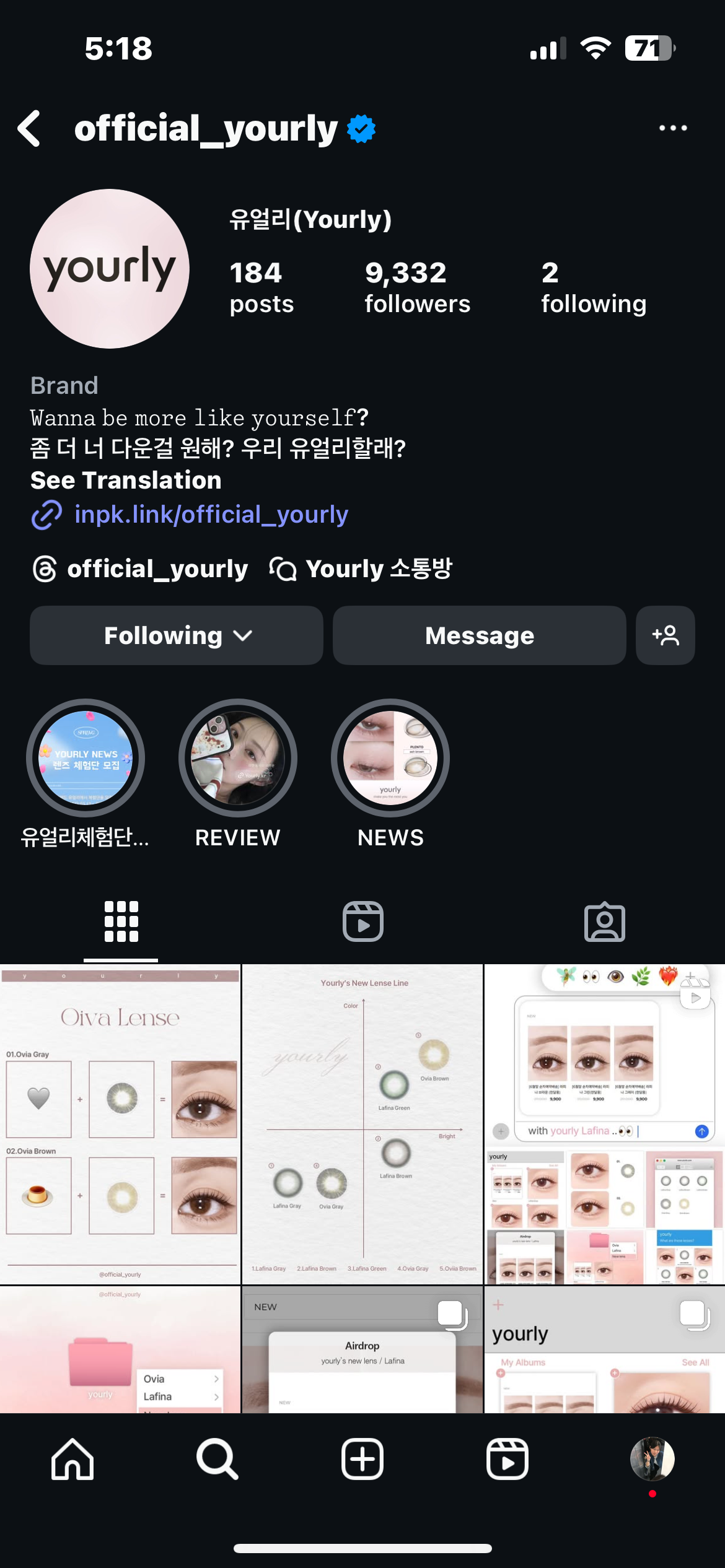Open the Yourly 소통방 channel

361,568
